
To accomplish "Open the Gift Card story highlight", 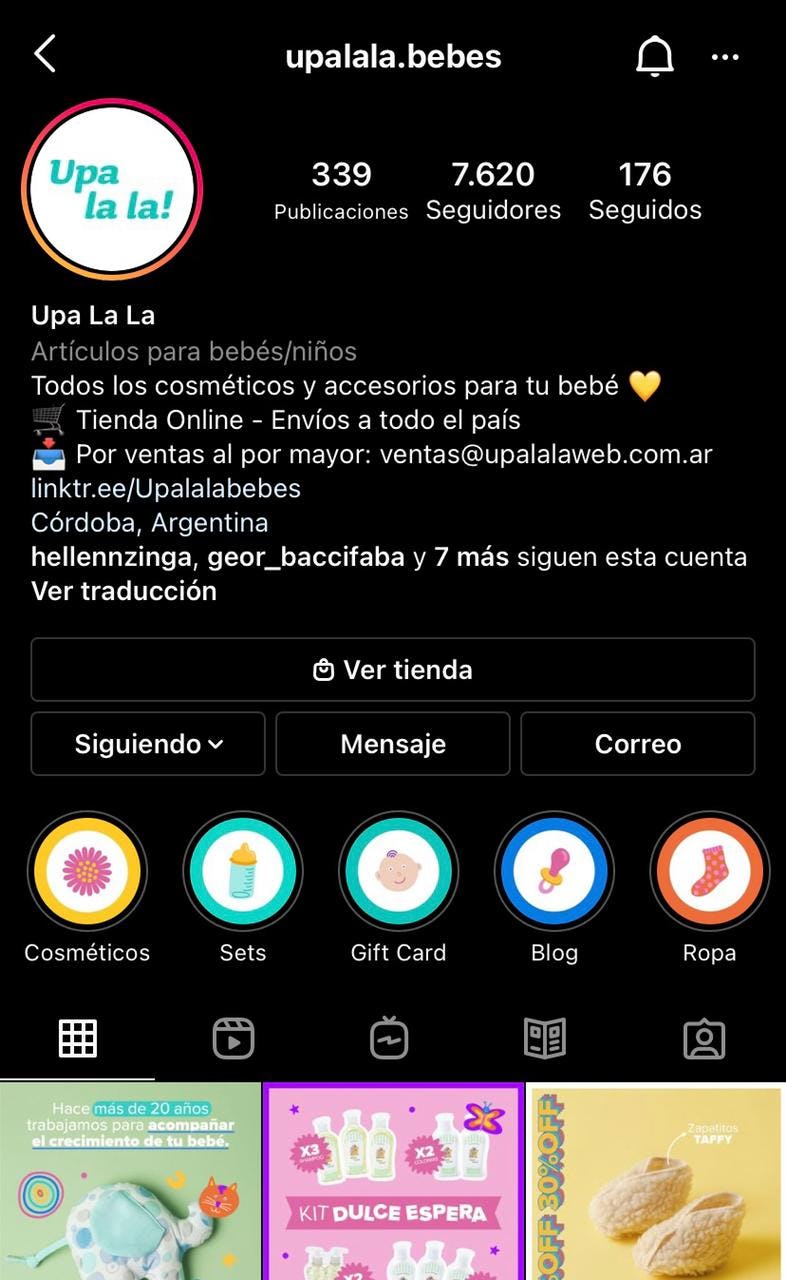I will click(x=398, y=871).
